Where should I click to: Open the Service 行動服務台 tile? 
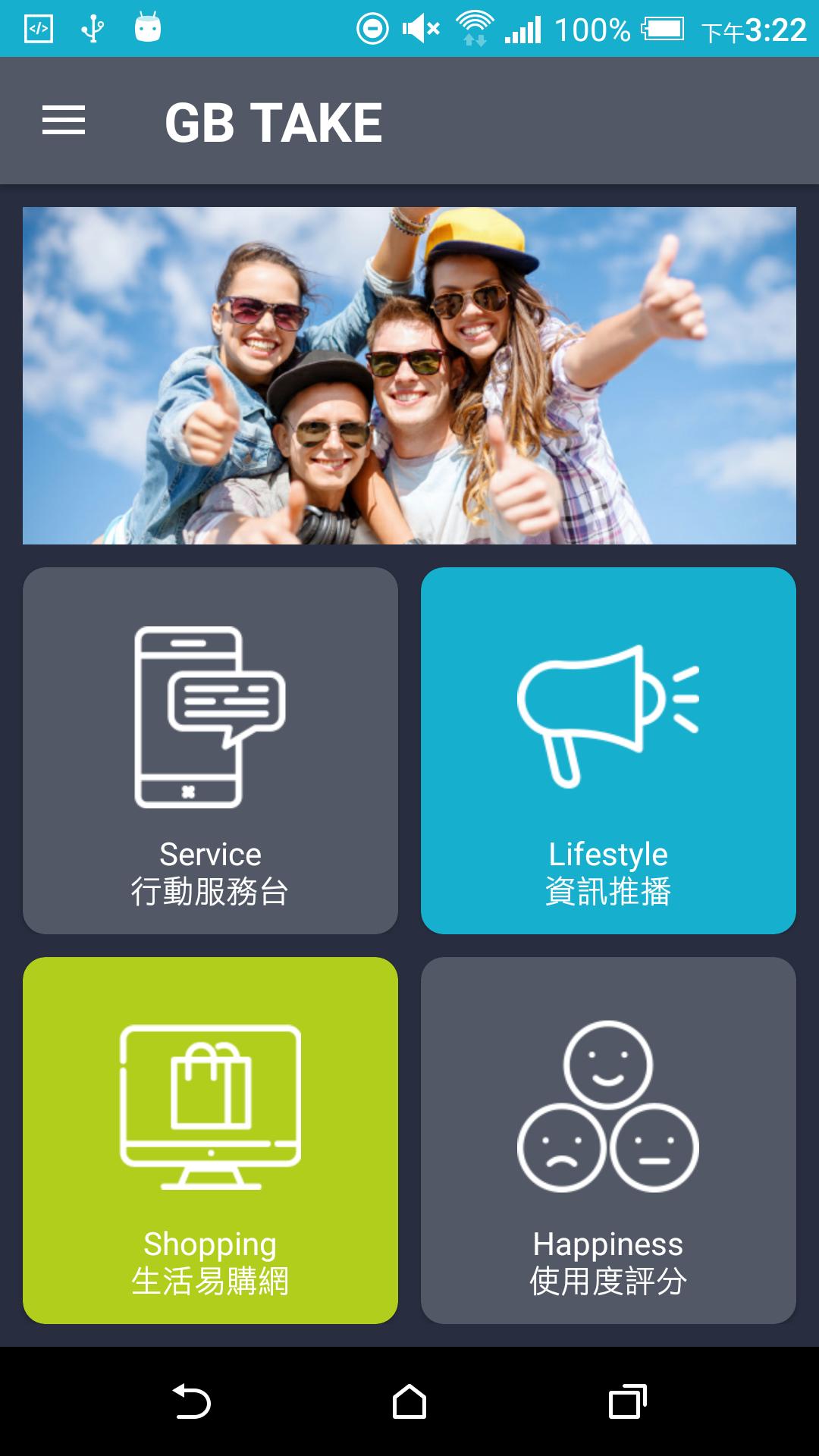(210, 750)
